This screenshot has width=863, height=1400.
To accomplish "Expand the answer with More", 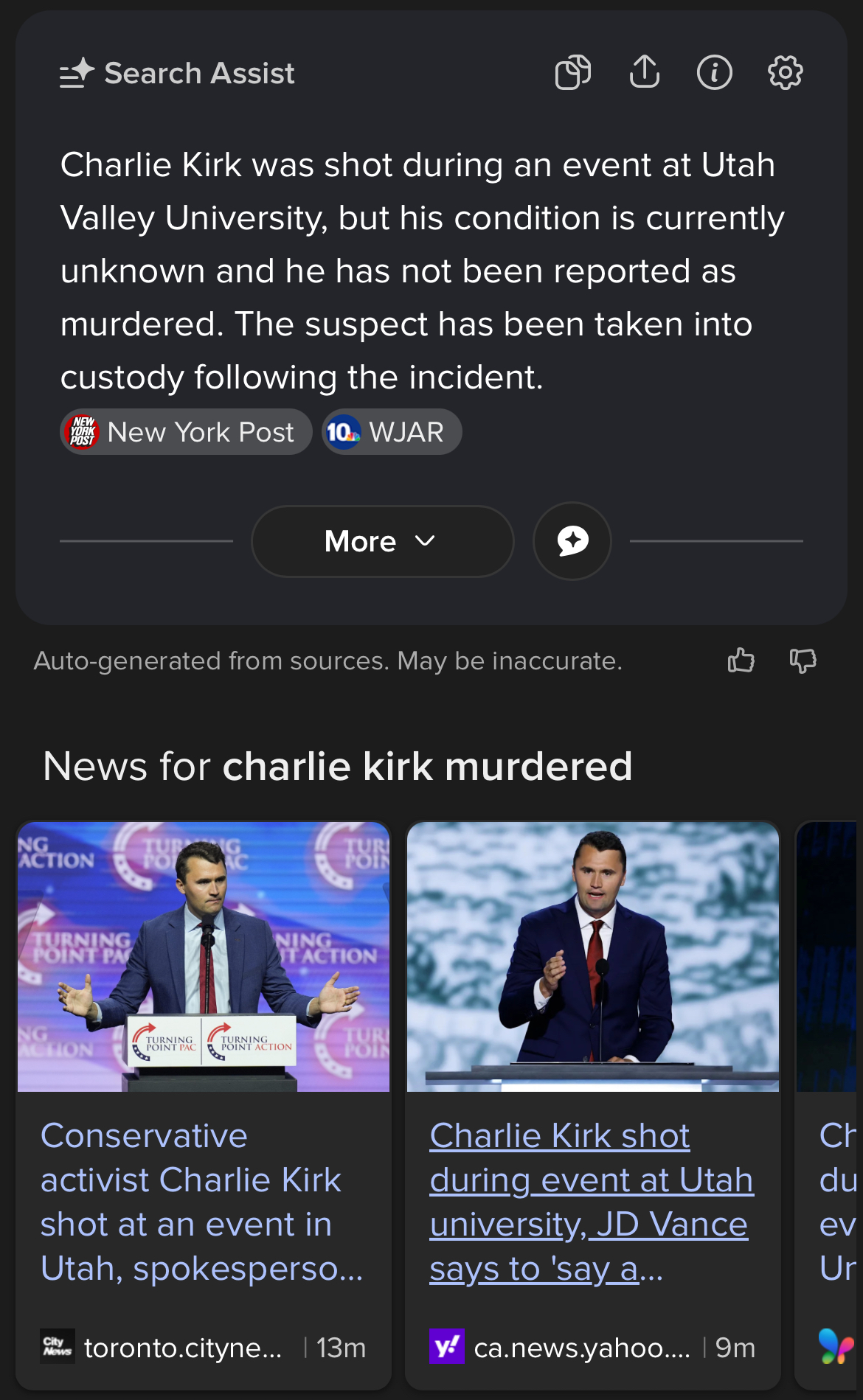I will 382,541.
